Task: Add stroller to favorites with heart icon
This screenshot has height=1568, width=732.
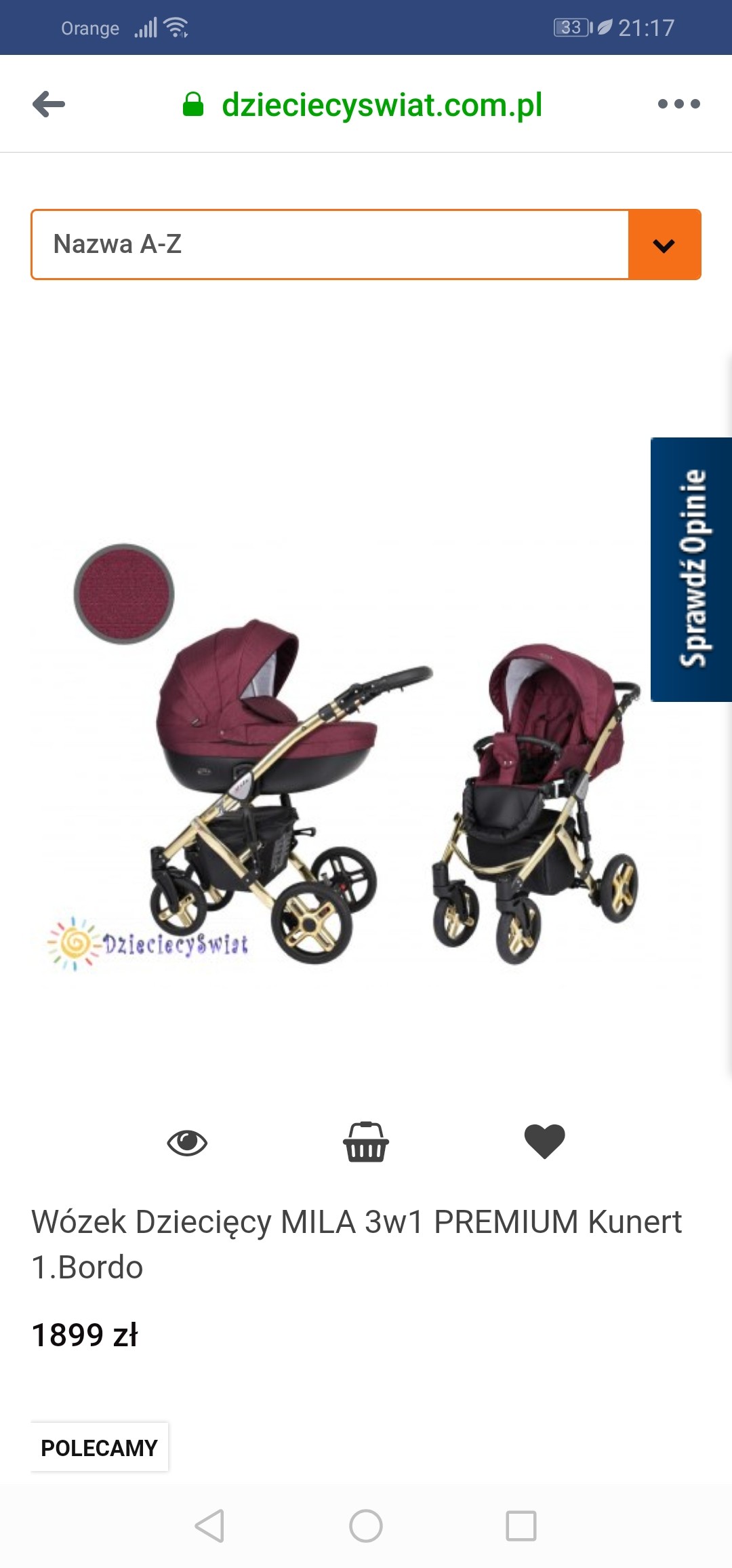Action: click(x=544, y=1141)
